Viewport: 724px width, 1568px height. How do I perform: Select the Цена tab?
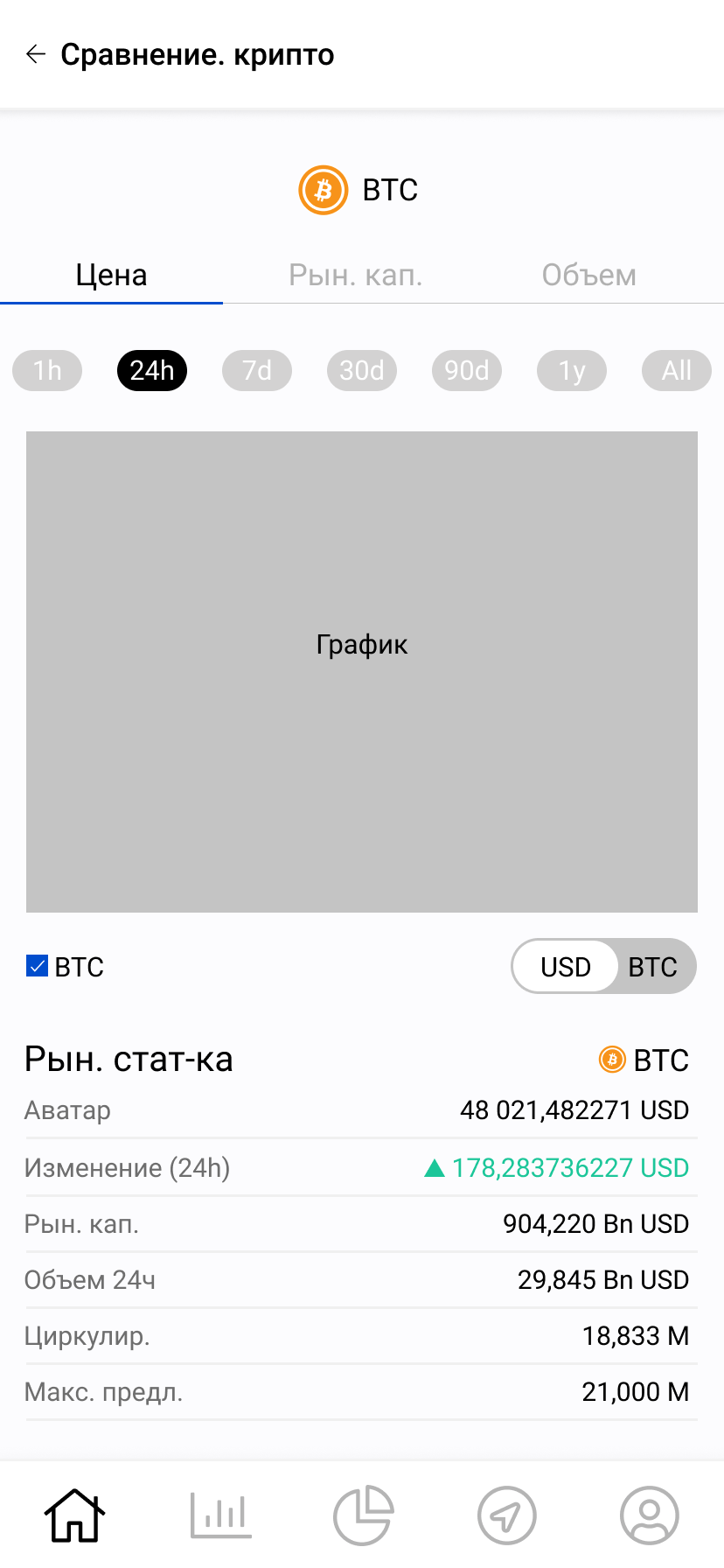click(x=111, y=276)
